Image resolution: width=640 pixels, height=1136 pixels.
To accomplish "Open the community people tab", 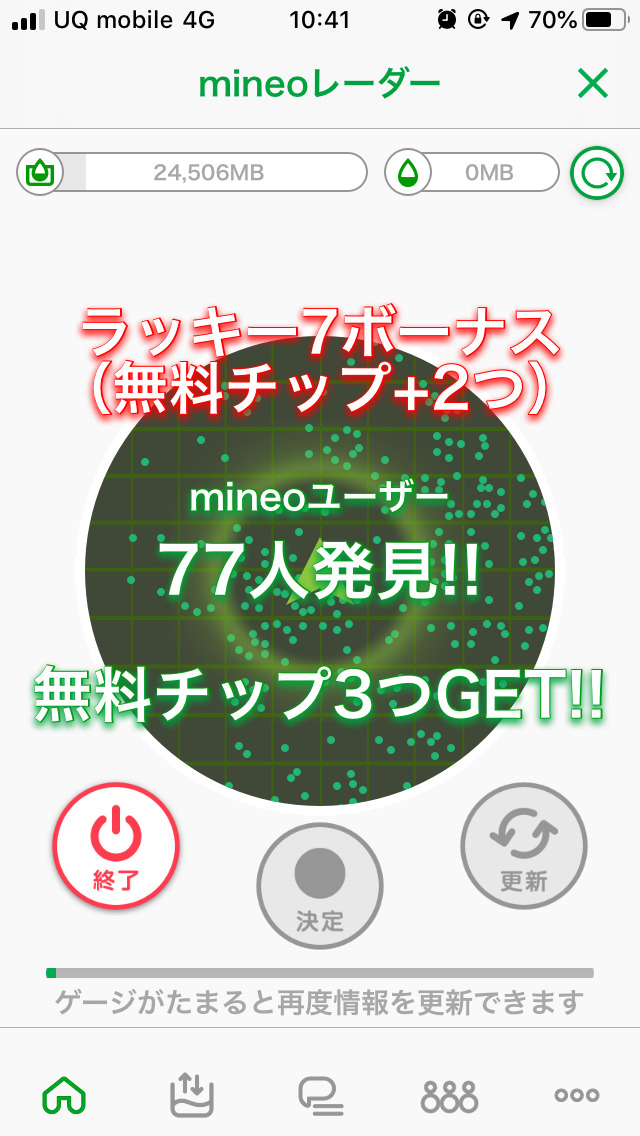I will click(449, 1096).
